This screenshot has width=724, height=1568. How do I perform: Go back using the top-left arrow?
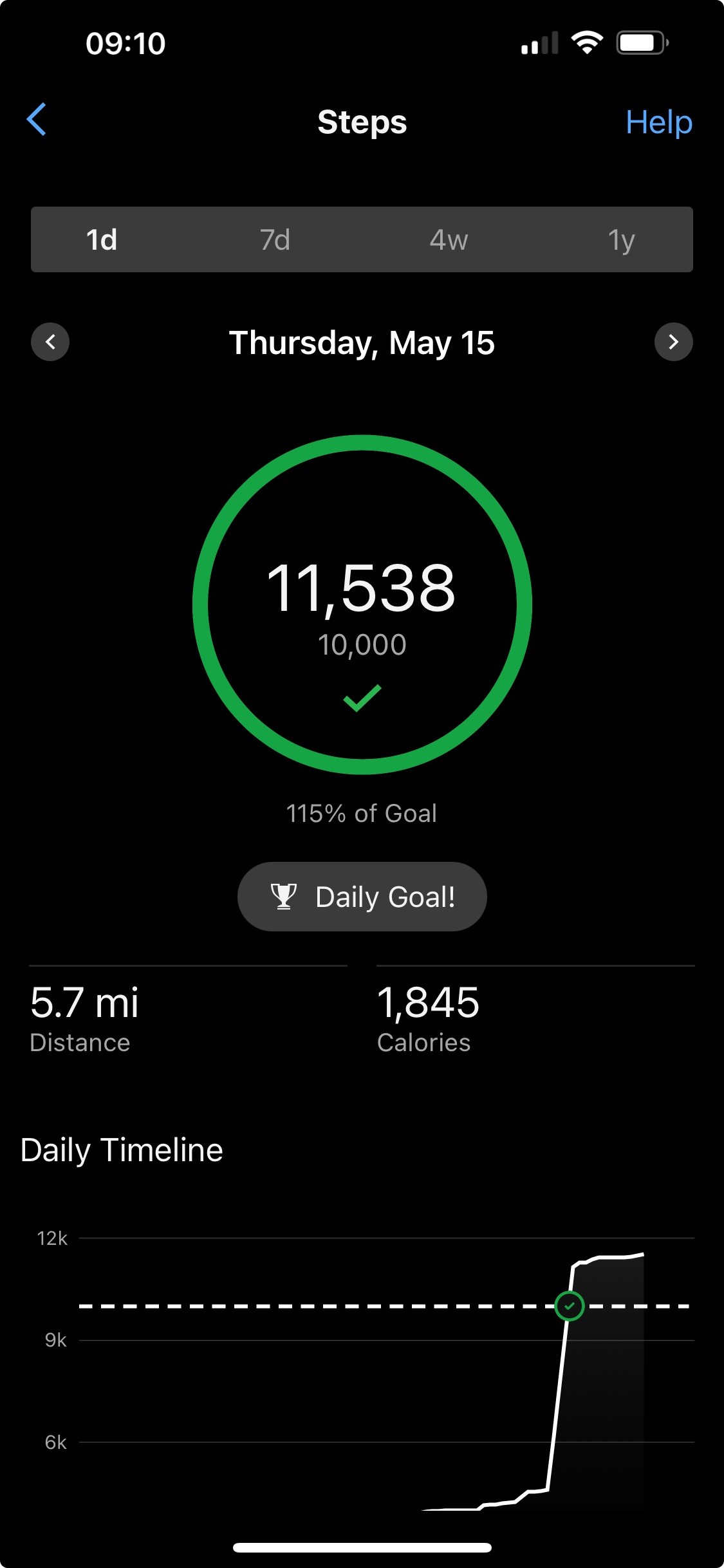(x=37, y=120)
